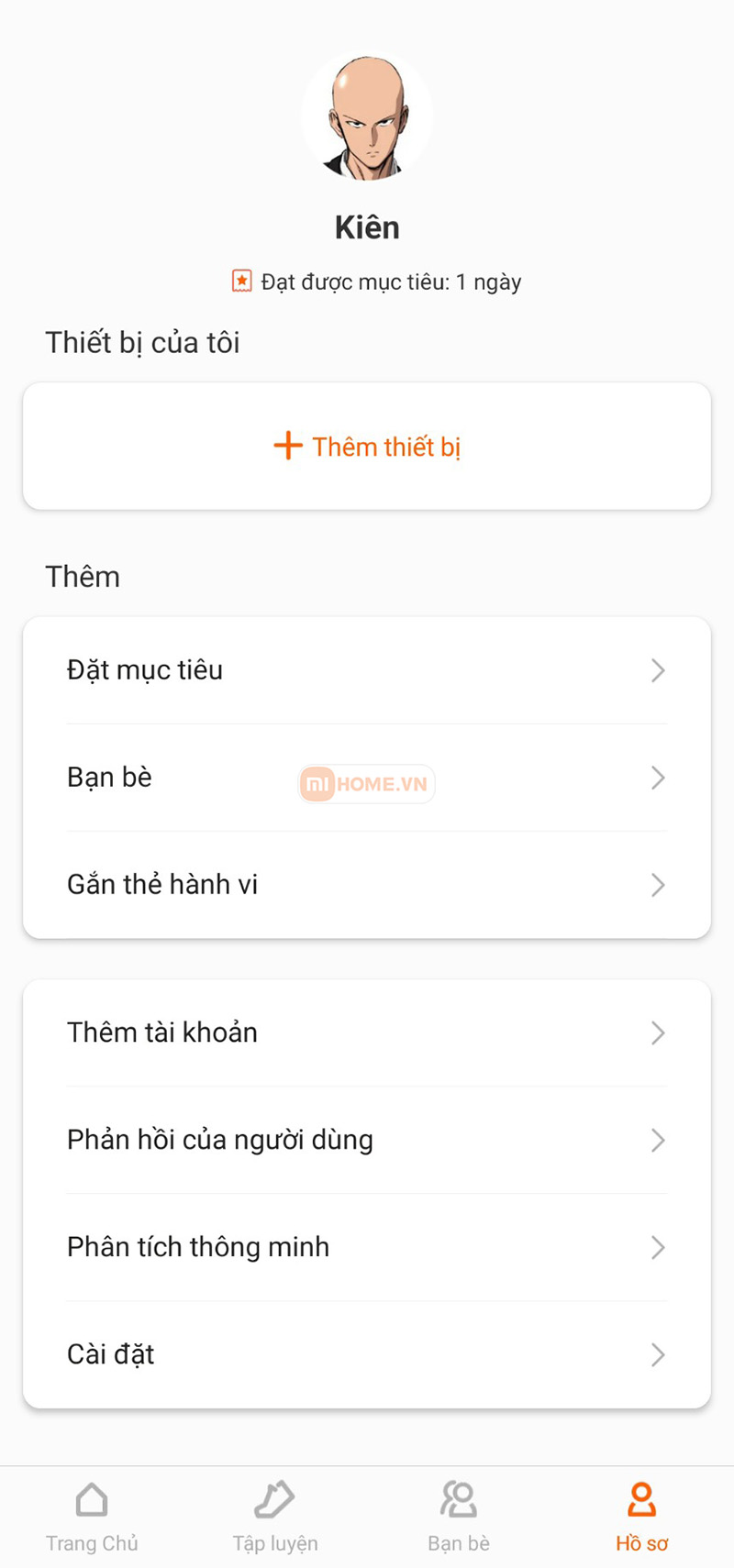This screenshot has width=734, height=1568.
Task: Click the MIHOME.VN watermark logo
Action: [367, 784]
